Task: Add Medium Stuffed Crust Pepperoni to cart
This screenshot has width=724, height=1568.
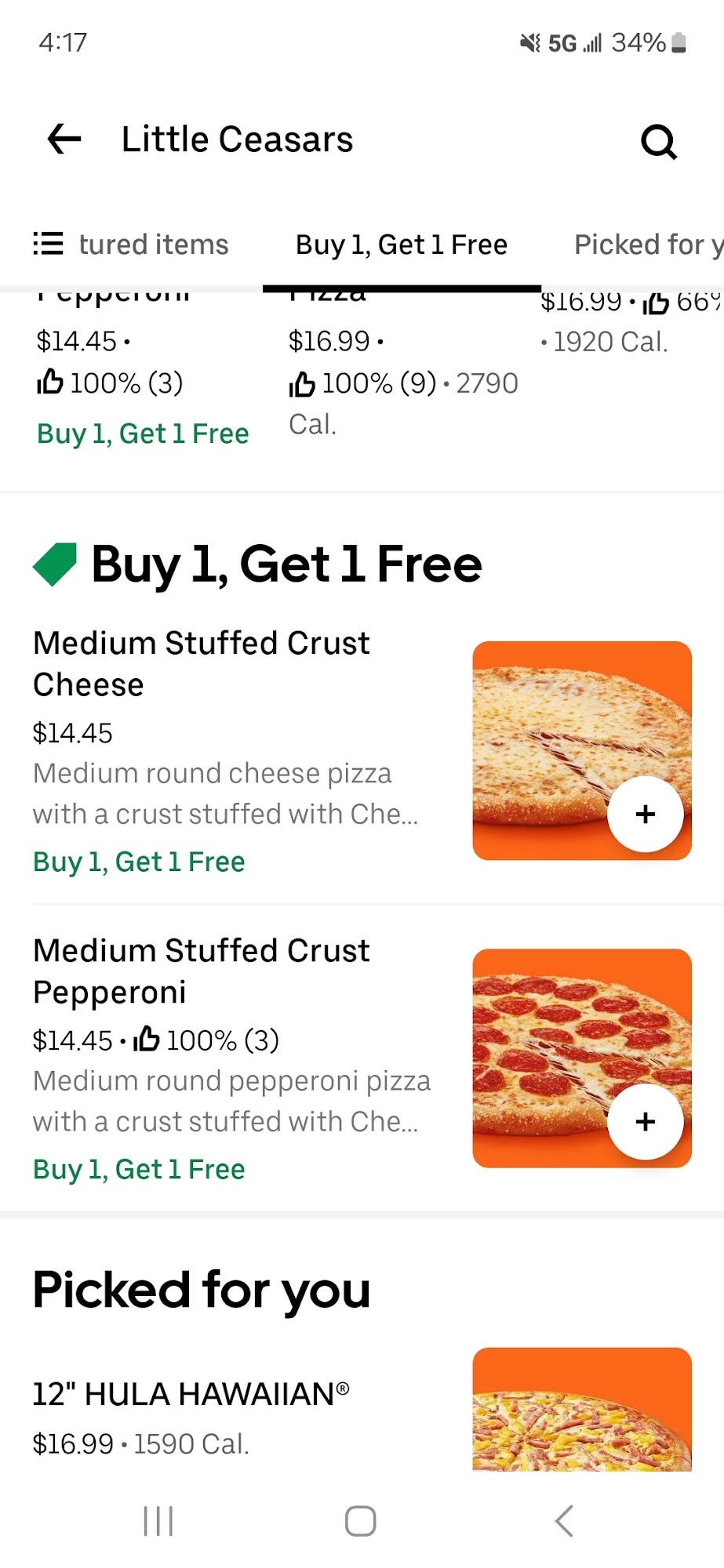Action: coord(645,1121)
